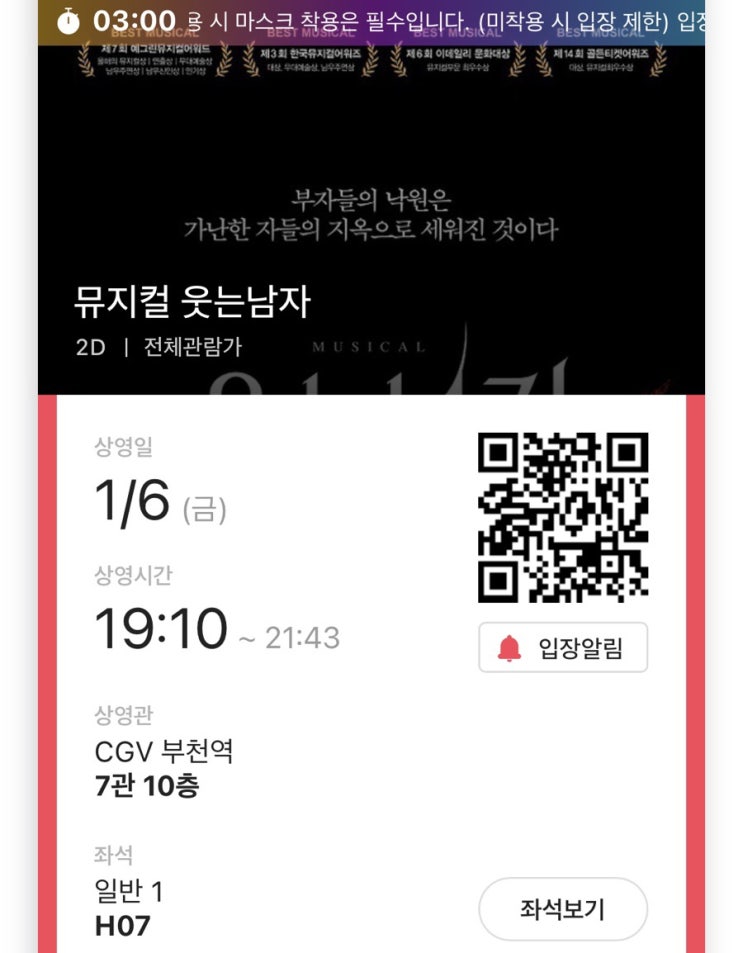Select the showtime 19:10 label
This screenshot has height=953, width=743.
click(x=148, y=628)
